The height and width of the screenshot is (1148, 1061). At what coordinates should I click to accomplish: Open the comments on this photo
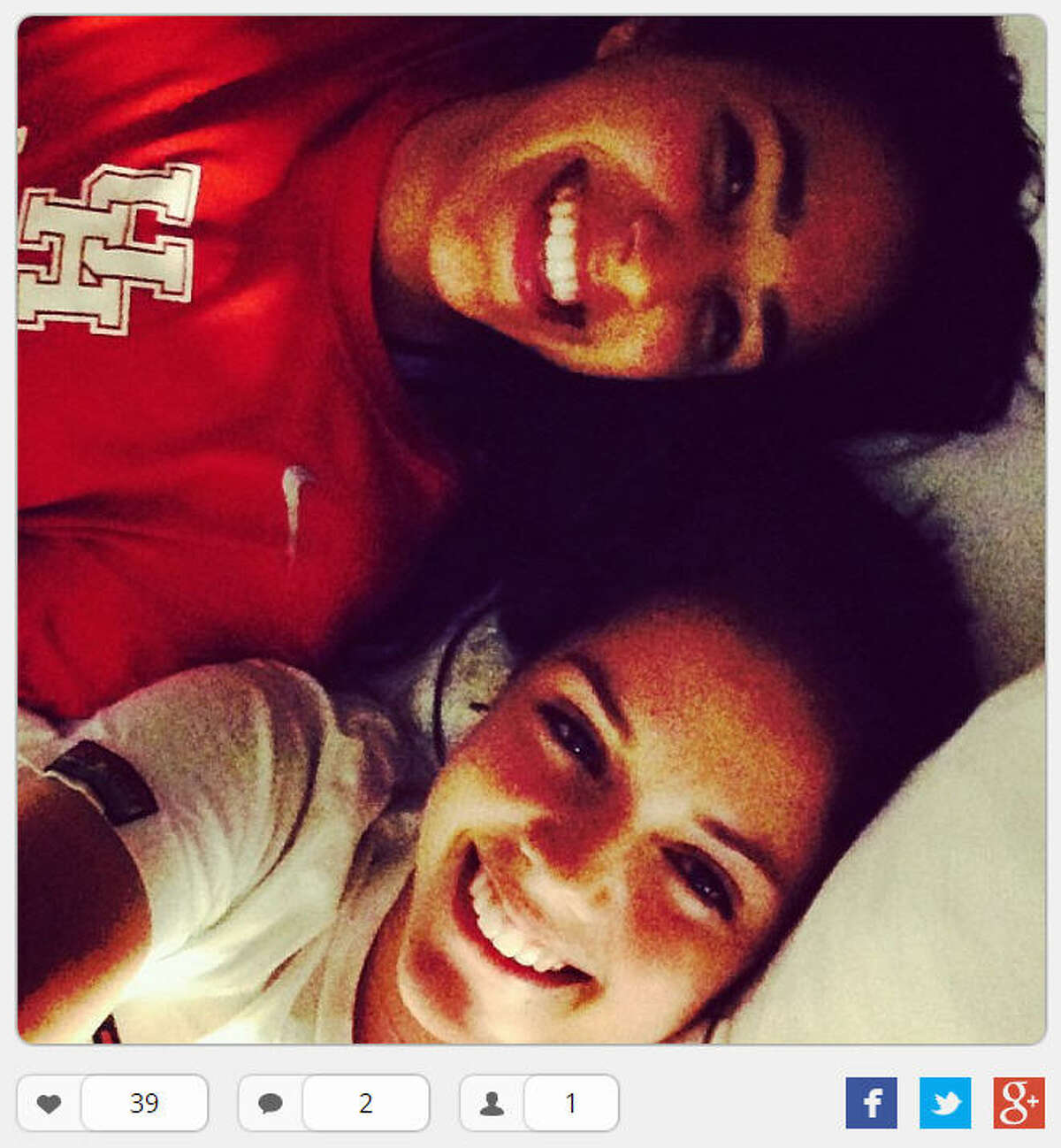pyautogui.click(x=271, y=1103)
